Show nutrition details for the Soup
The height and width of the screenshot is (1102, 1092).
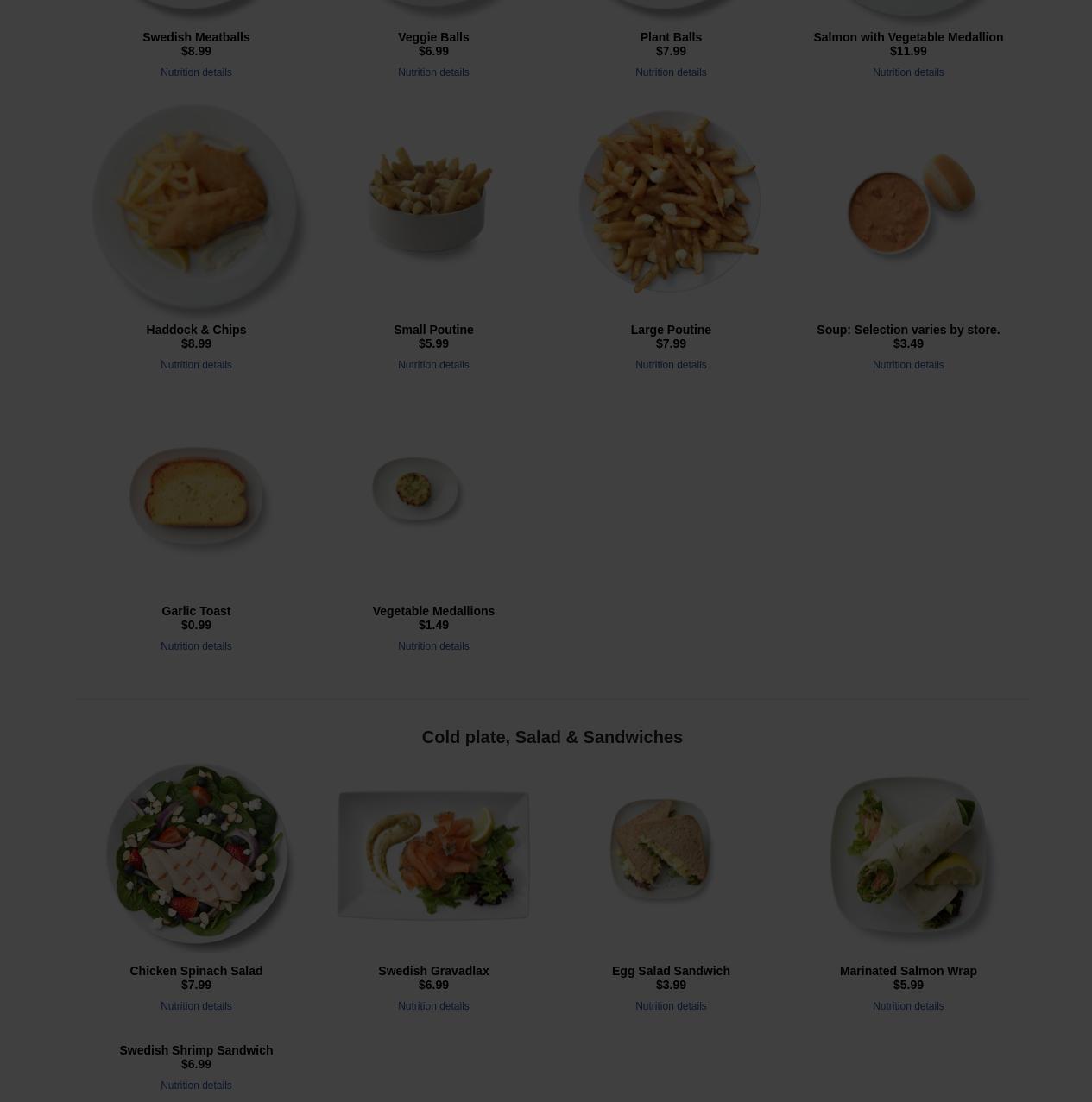point(908,365)
